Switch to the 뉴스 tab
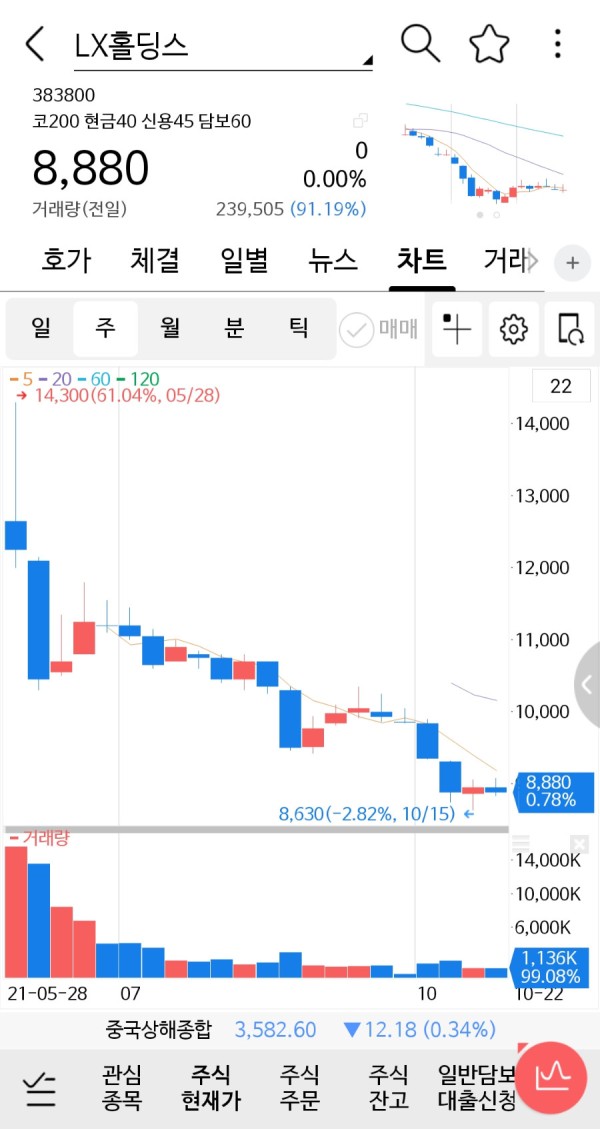The height and width of the screenshot is (1129, 600). tap(333, 261)
